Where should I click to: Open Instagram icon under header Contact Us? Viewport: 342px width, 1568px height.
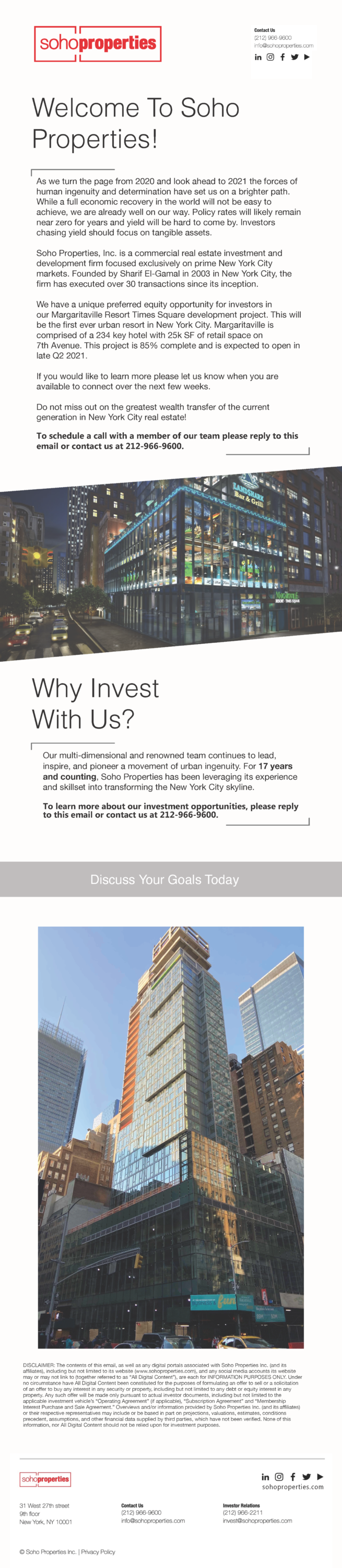click(x=270, y=57)
